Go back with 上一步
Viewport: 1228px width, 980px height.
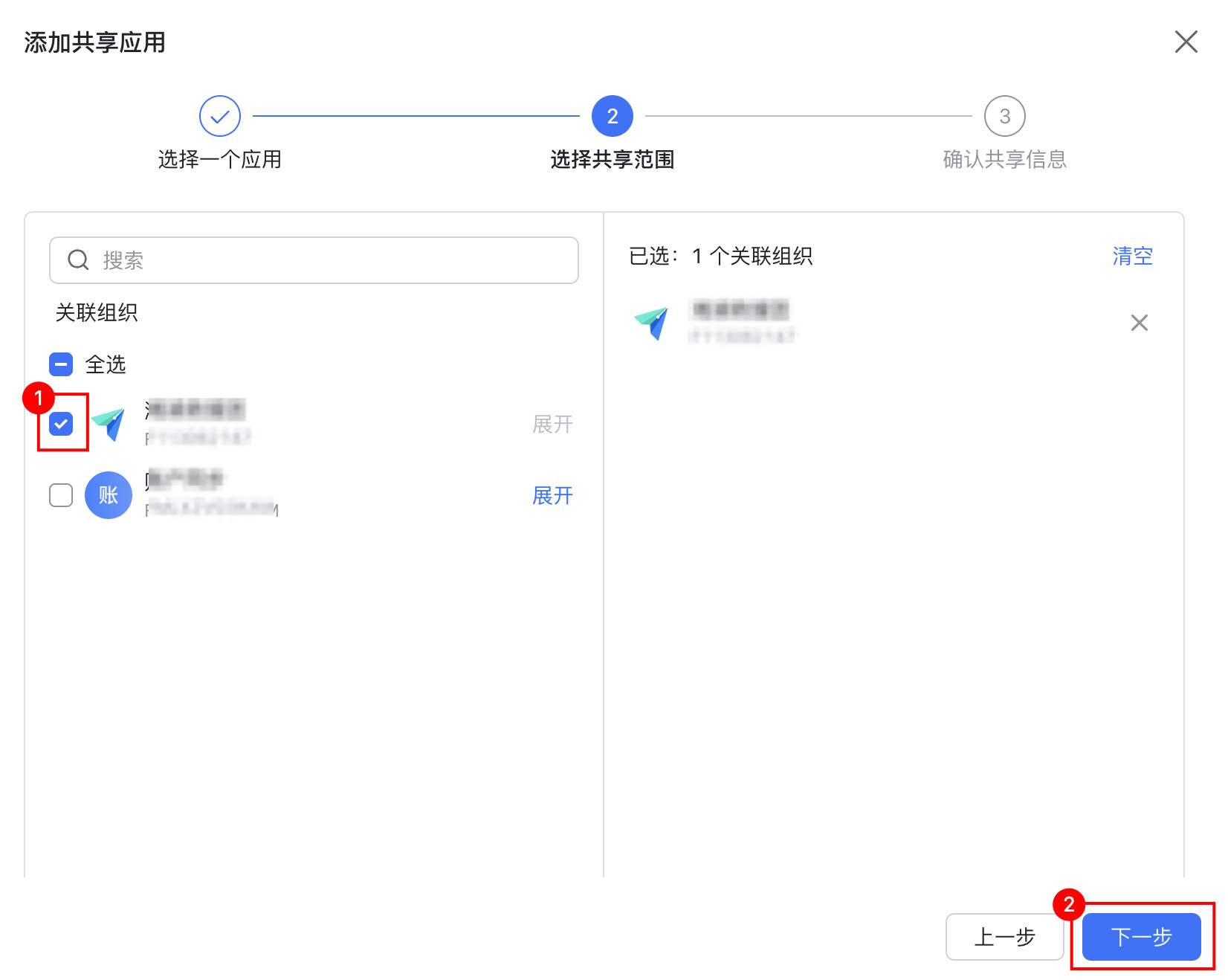(x=1004, y=937)
